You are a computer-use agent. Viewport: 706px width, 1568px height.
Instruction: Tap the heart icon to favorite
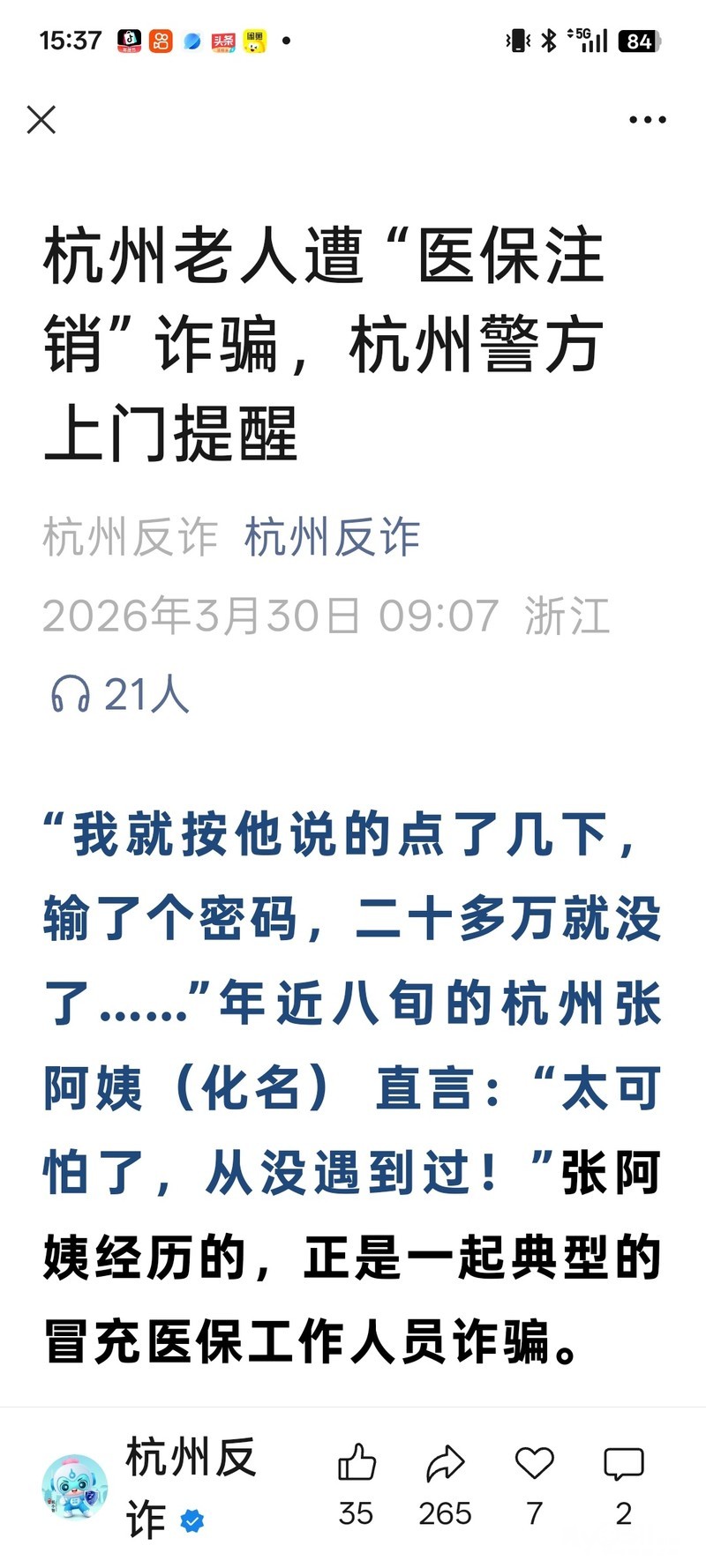[x=534, y=1465]
